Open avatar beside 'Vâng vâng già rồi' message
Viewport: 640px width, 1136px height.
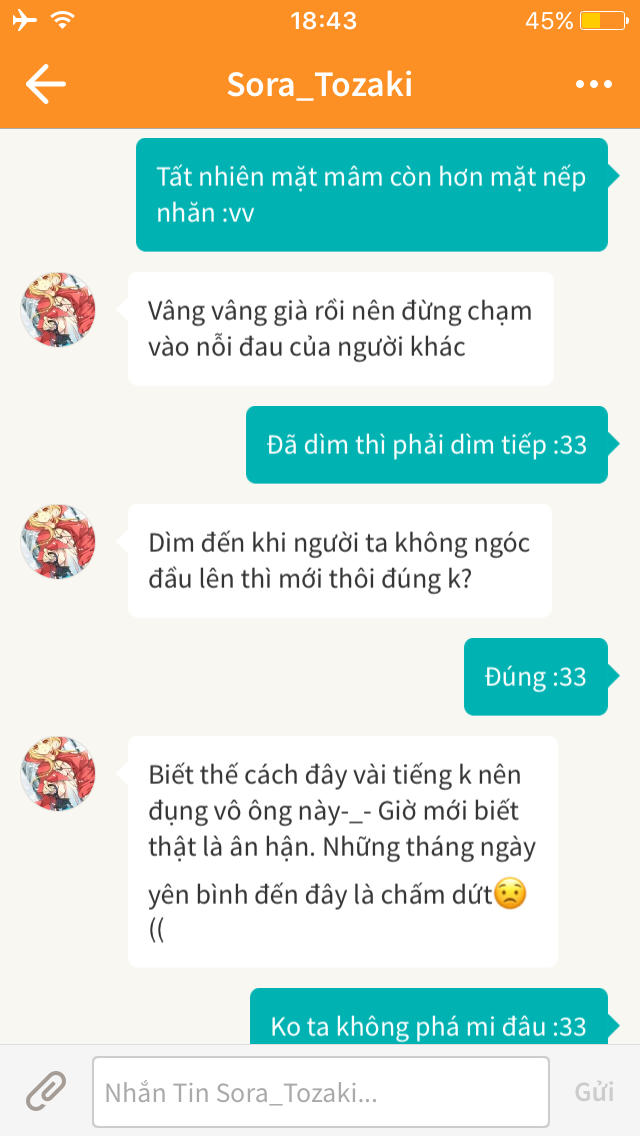58,309
